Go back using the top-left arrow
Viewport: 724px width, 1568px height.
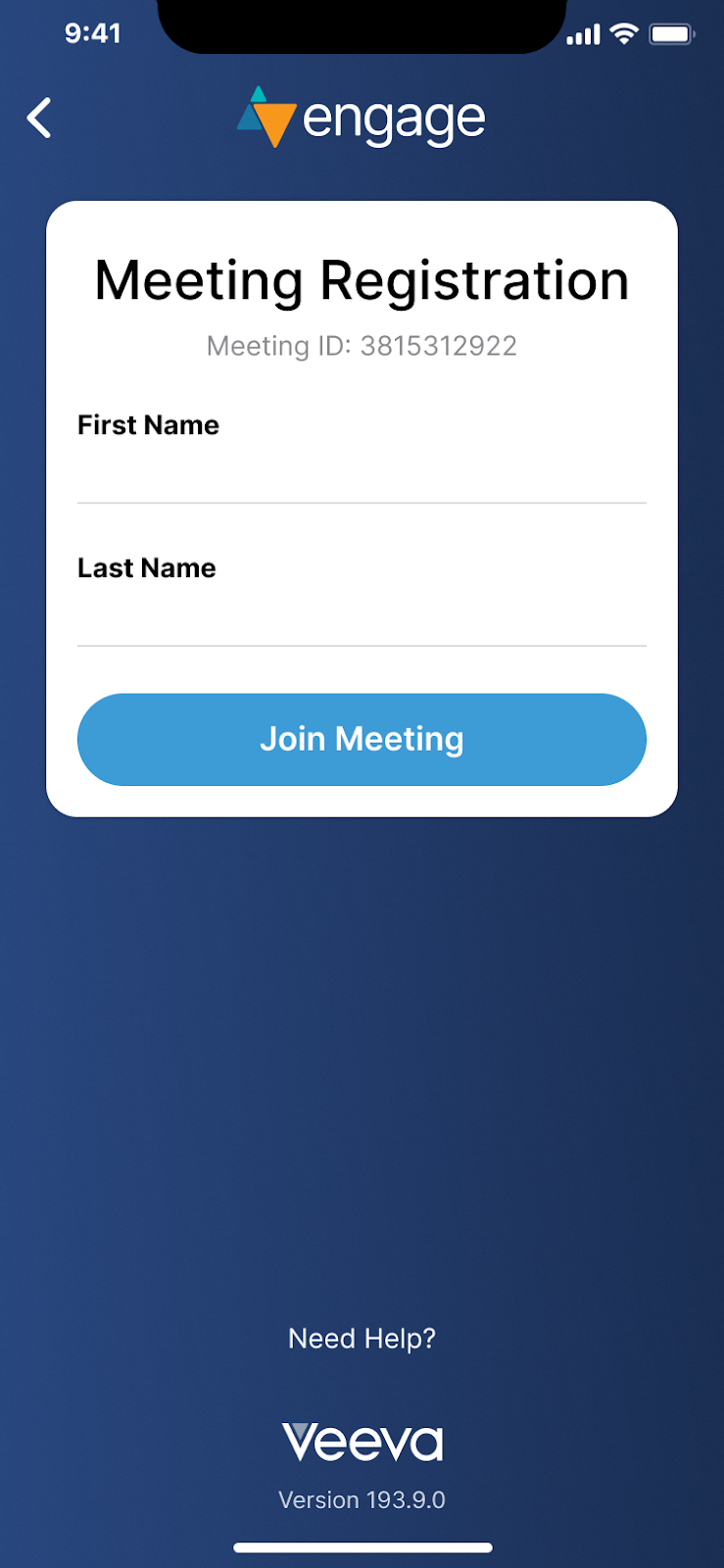pos(39,119)
